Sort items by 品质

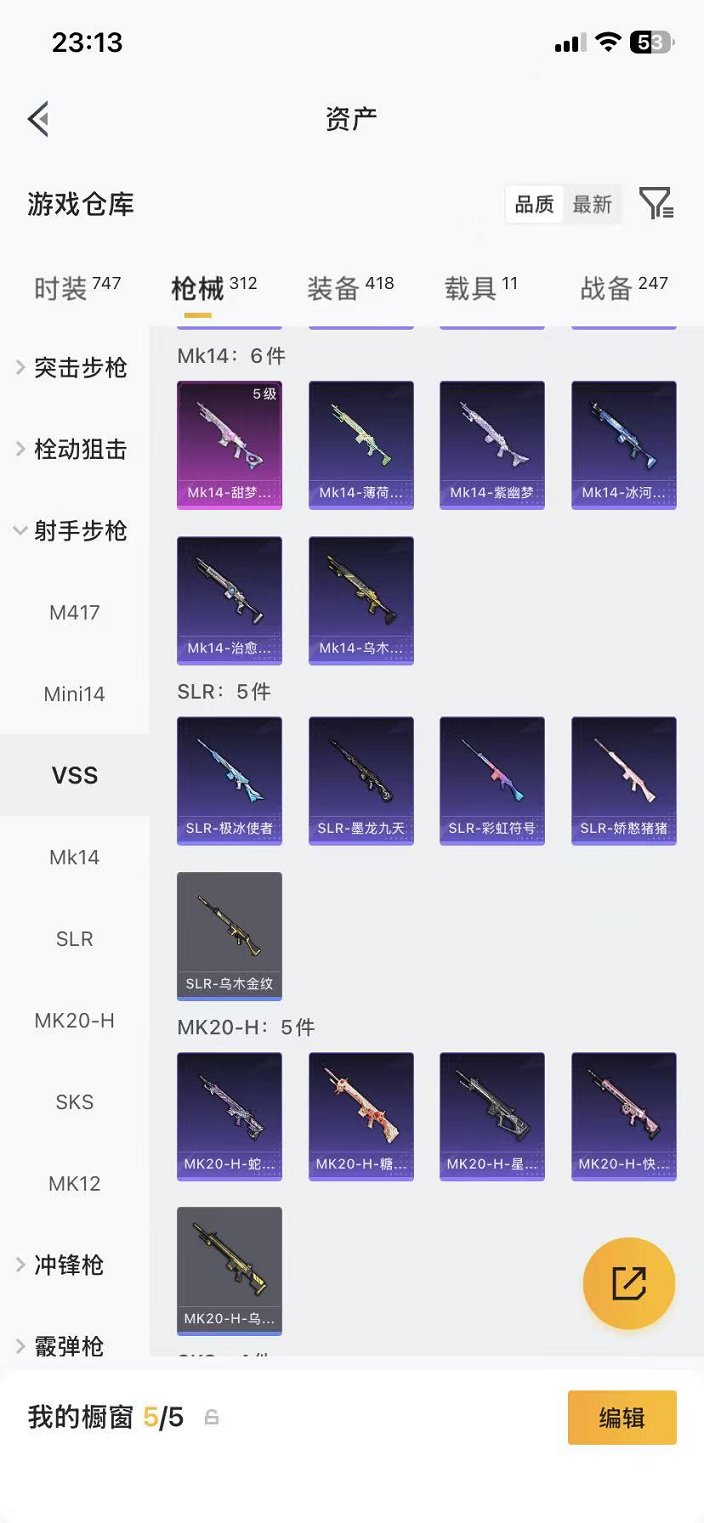534,204
